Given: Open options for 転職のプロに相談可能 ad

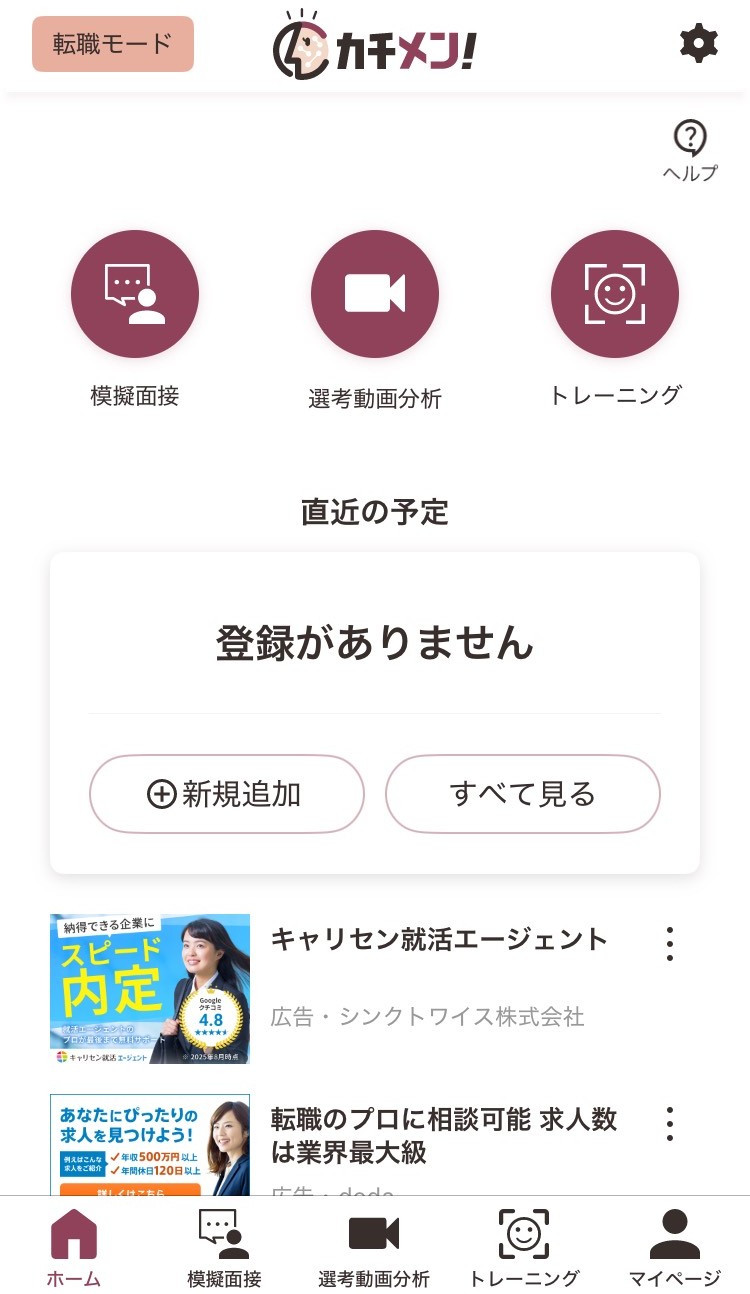Looking at the screenshot, I should click(670, 1124).
